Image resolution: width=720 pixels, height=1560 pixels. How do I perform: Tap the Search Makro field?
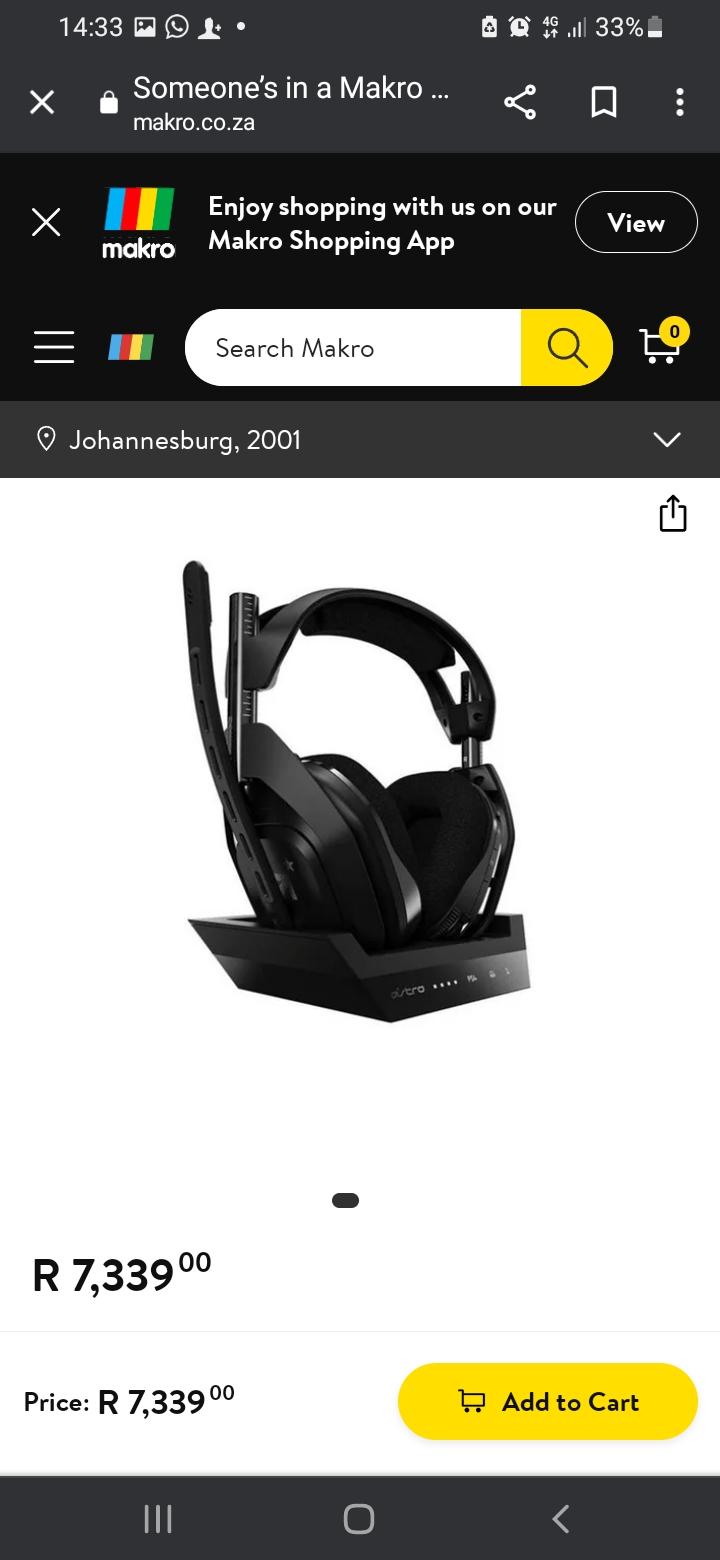coord(352,347)
